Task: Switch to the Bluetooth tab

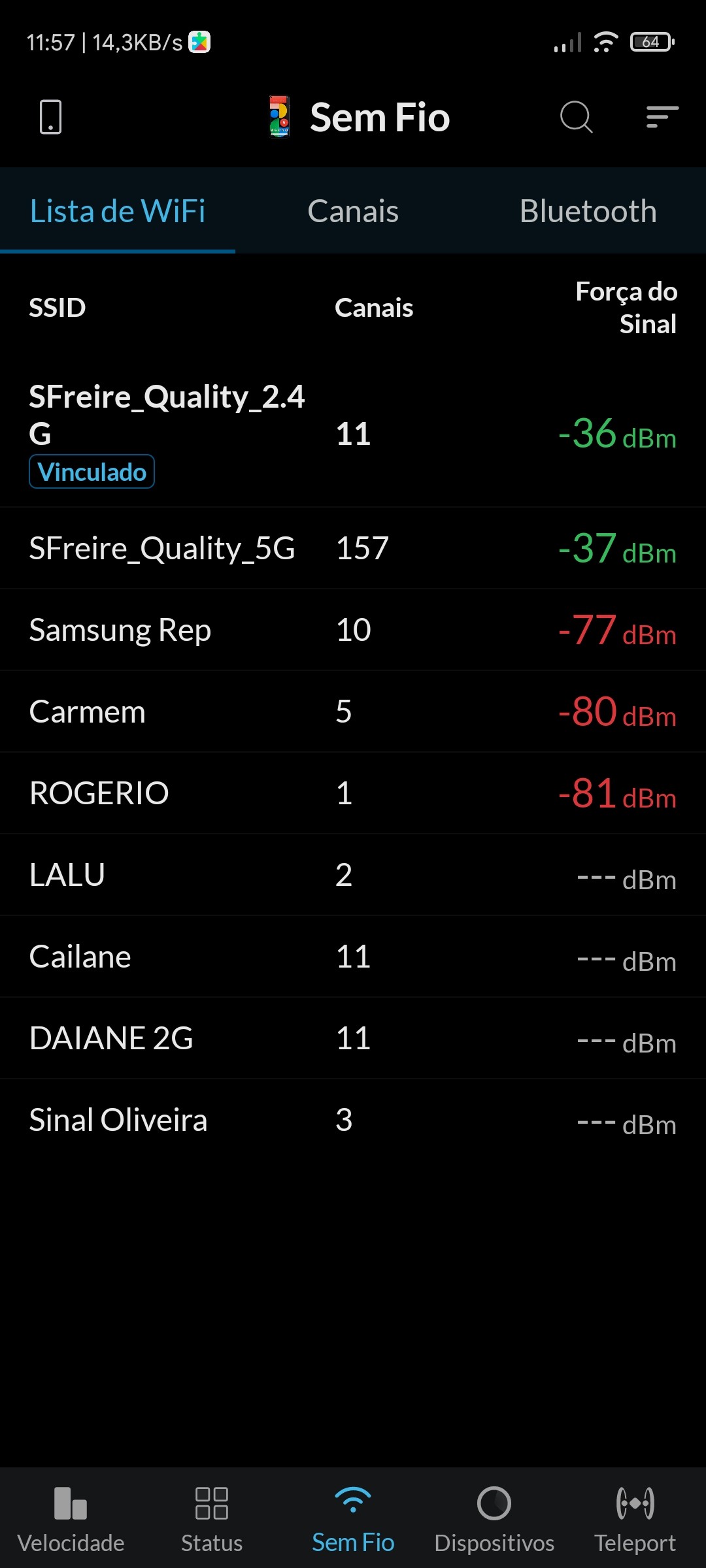Action: 588,211
